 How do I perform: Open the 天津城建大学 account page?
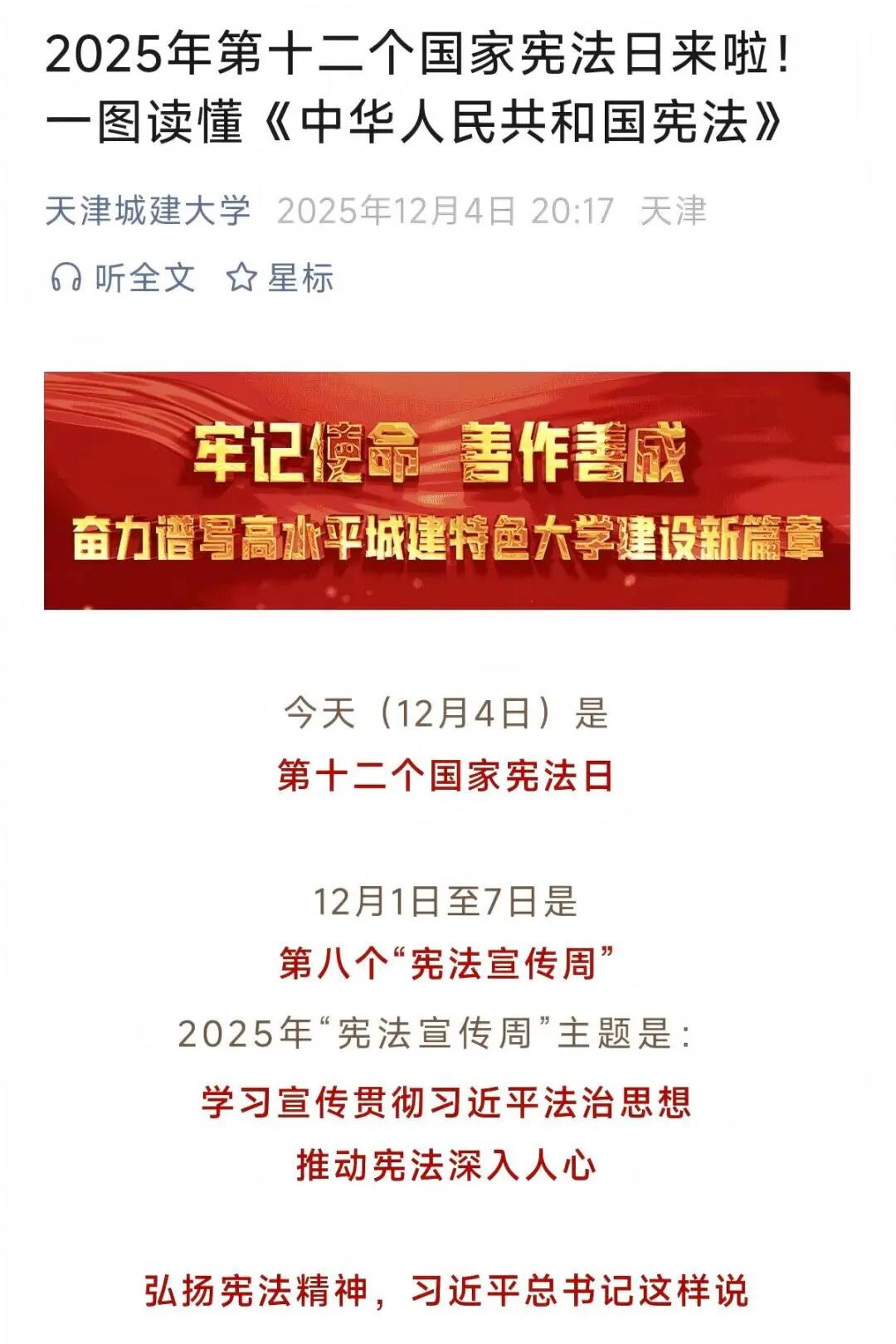click(148, 211)
